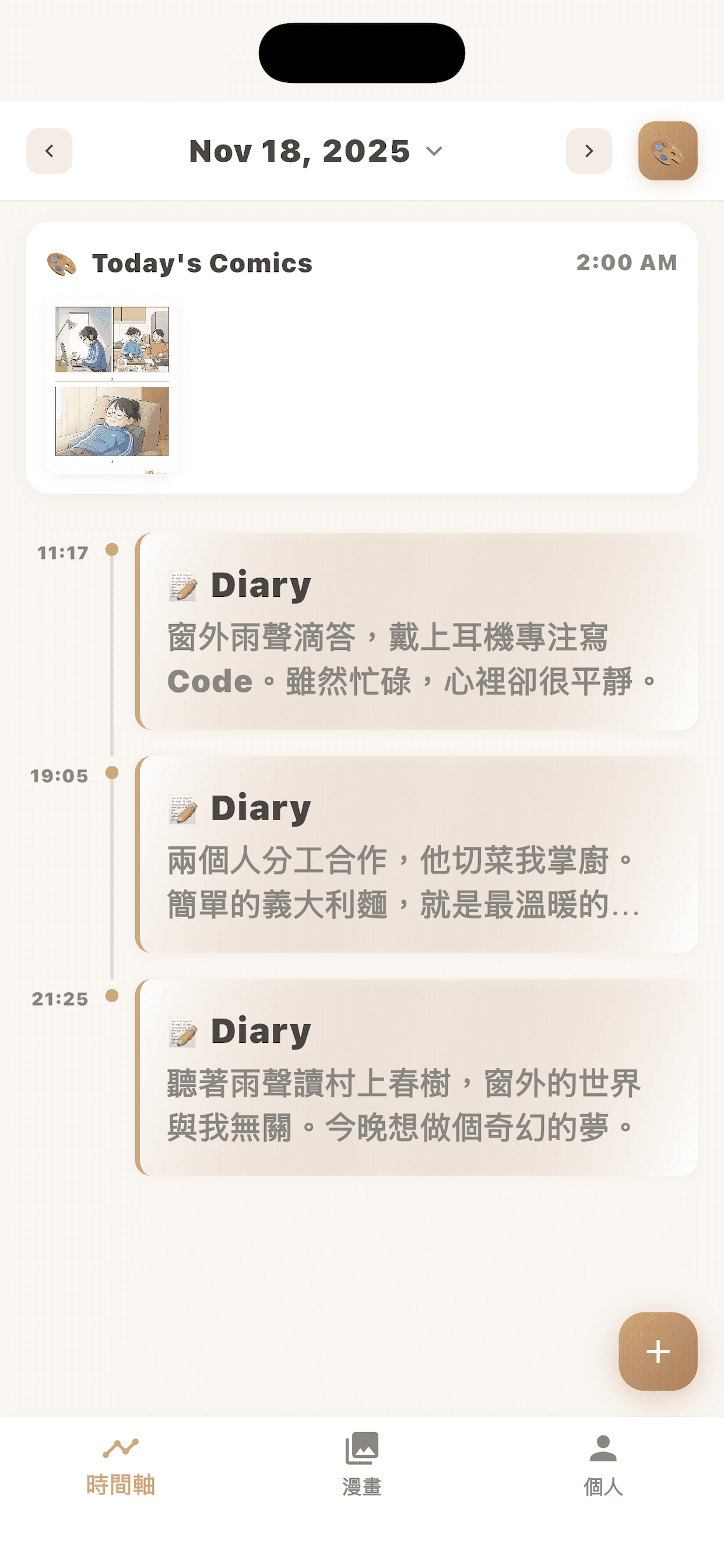Advance to the next day with the right chevron
The width and height of the screenshot is (724, 1568).
[x=588, y=151]
